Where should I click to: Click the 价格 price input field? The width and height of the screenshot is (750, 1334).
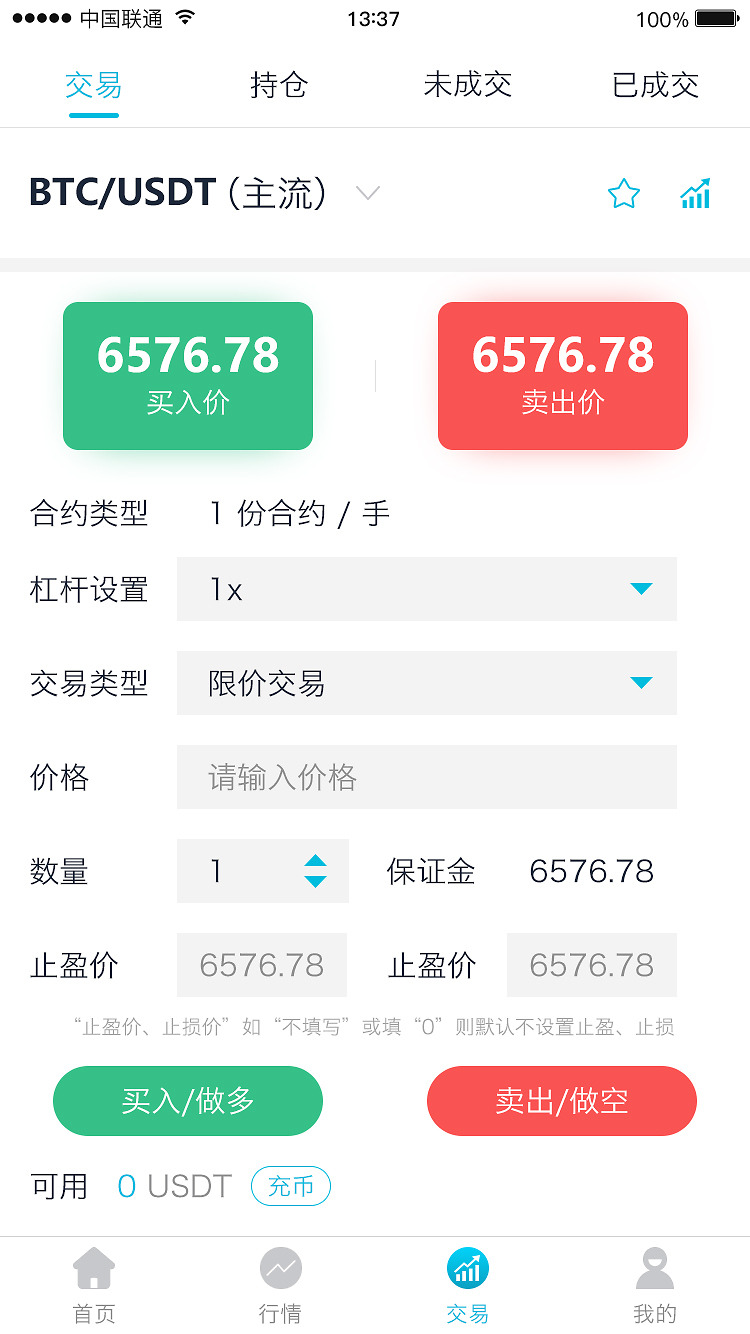427,777
